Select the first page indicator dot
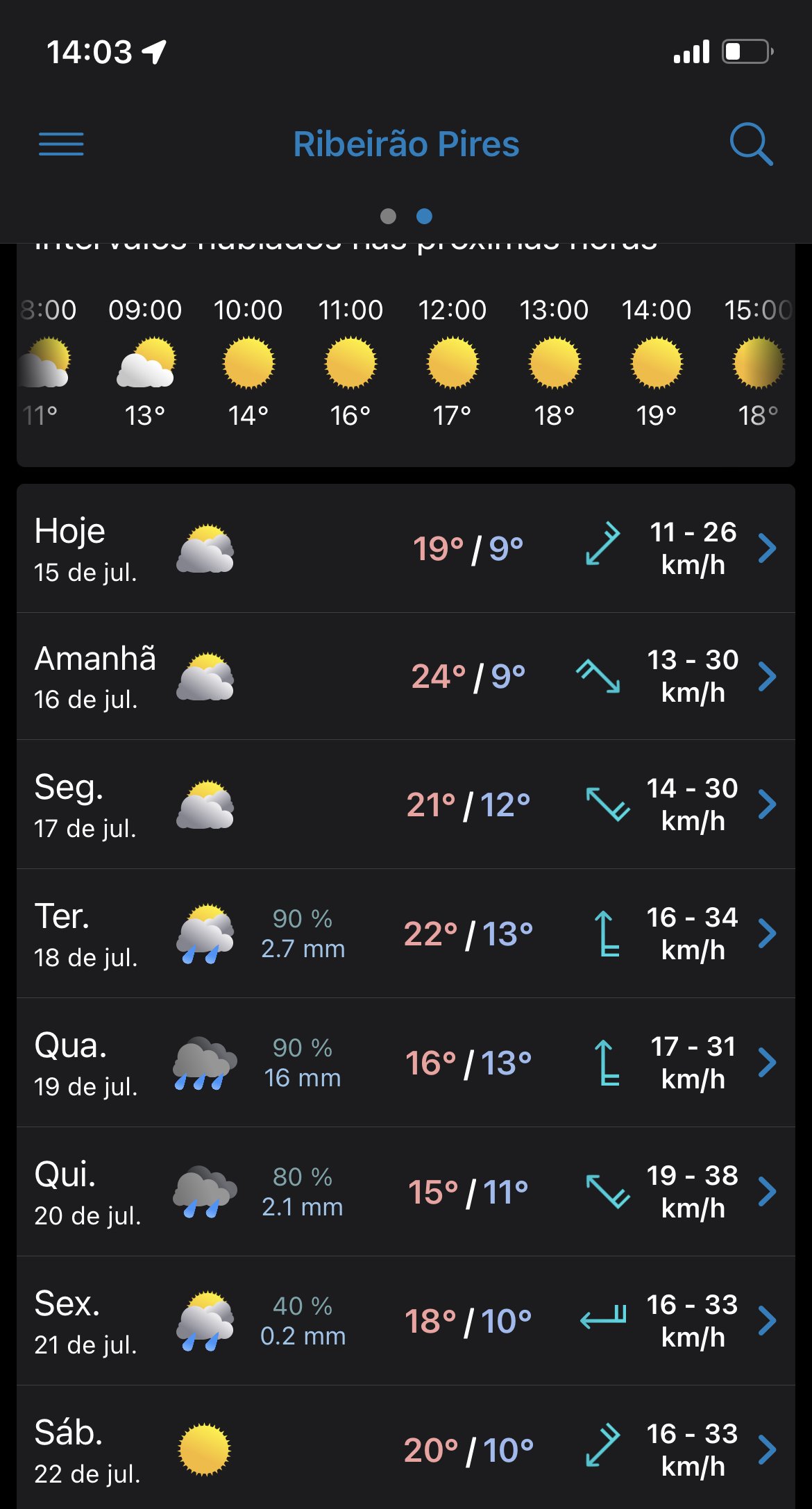This screenshot has height=1509, width=812. pyautogui.click(x=389, y=217)
